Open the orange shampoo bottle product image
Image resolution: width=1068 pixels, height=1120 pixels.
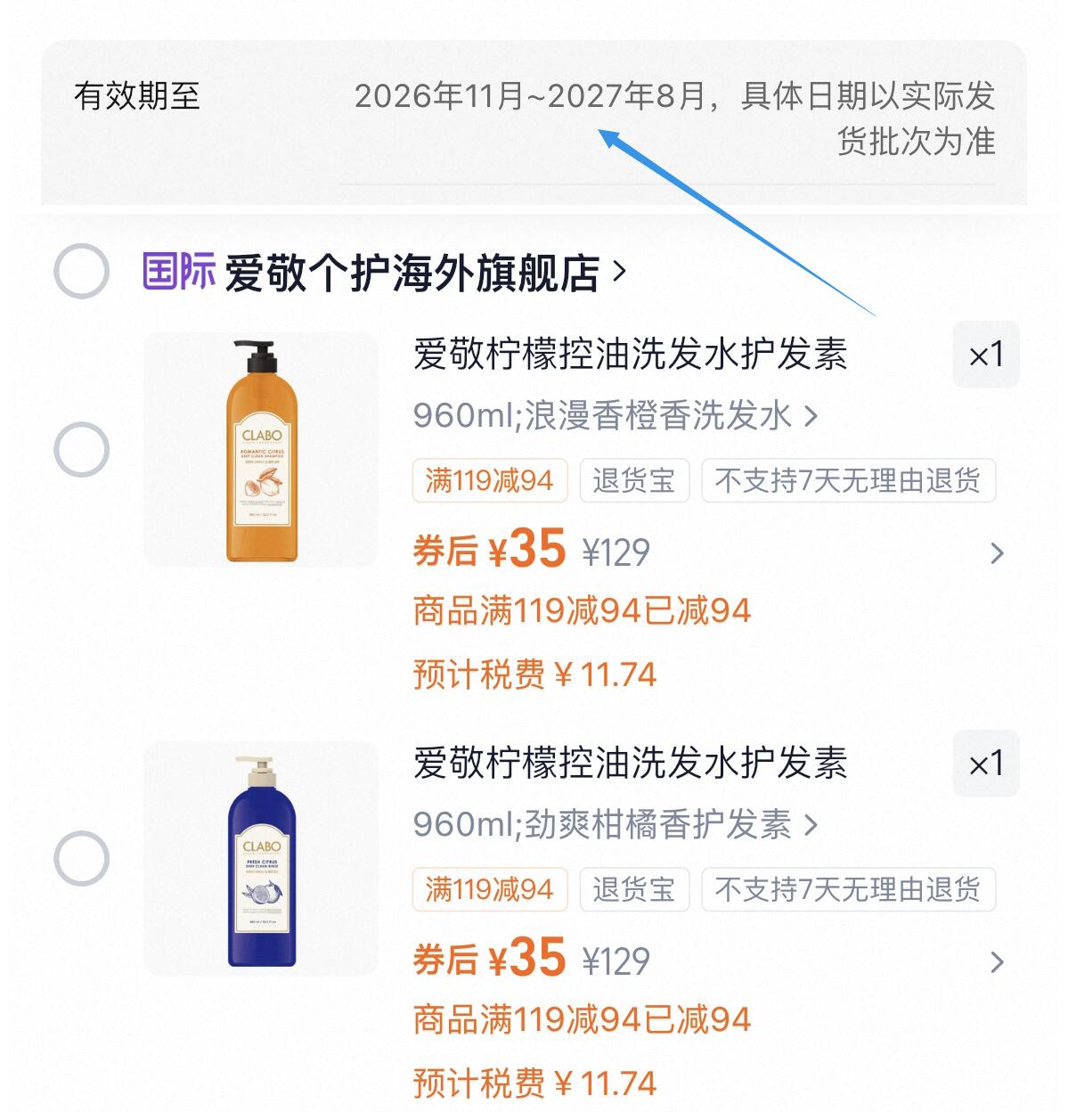tap(261, 450)
